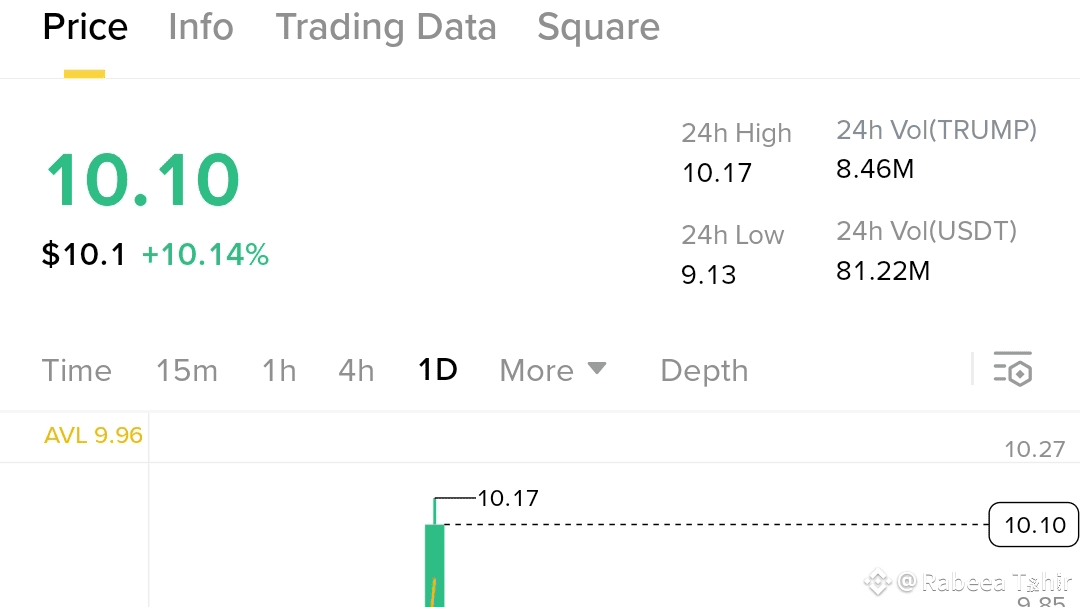
Task: Switch to the Info tab
Action: click(200, 28)
